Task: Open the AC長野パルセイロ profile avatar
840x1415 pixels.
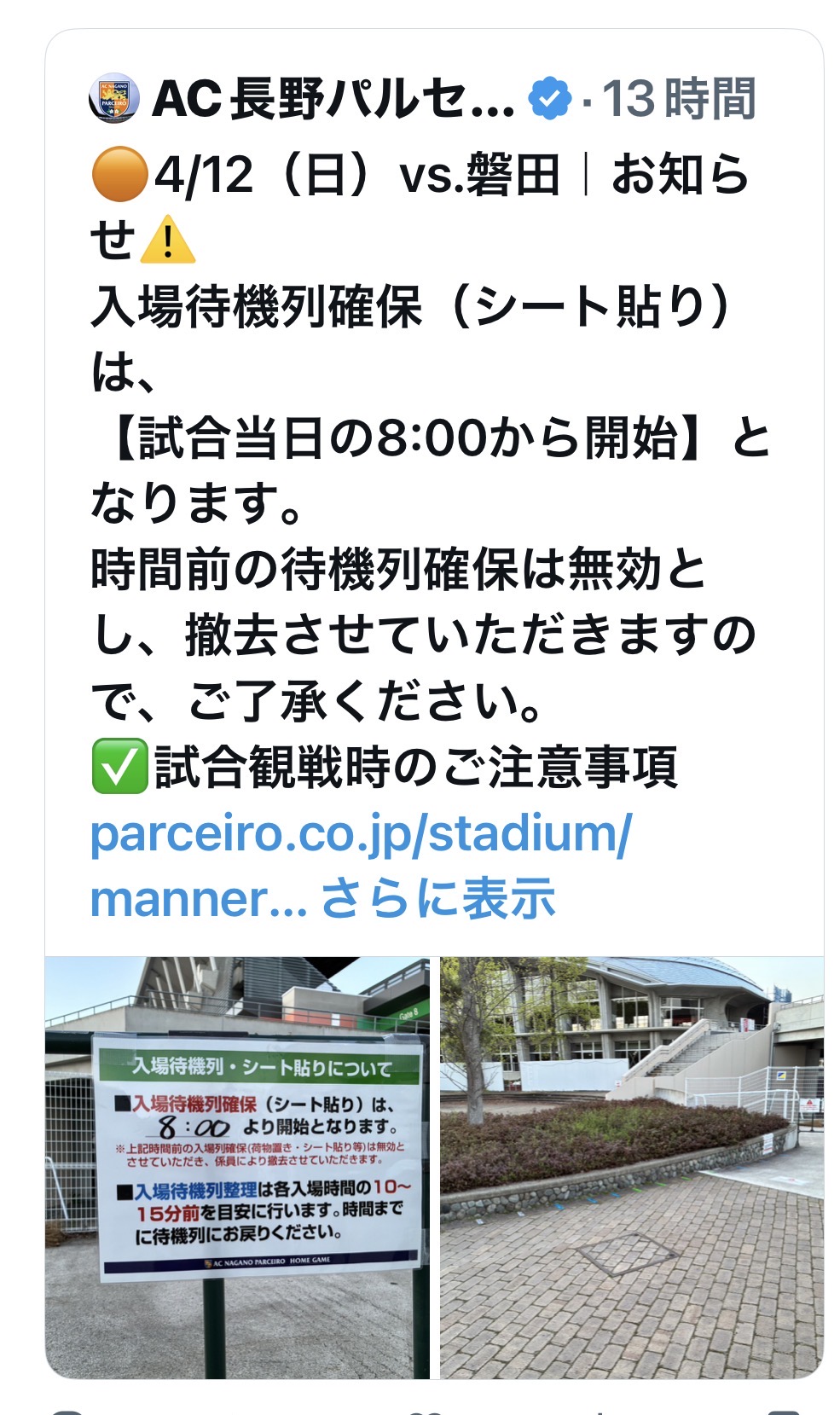Action: [x=114, y=98]
